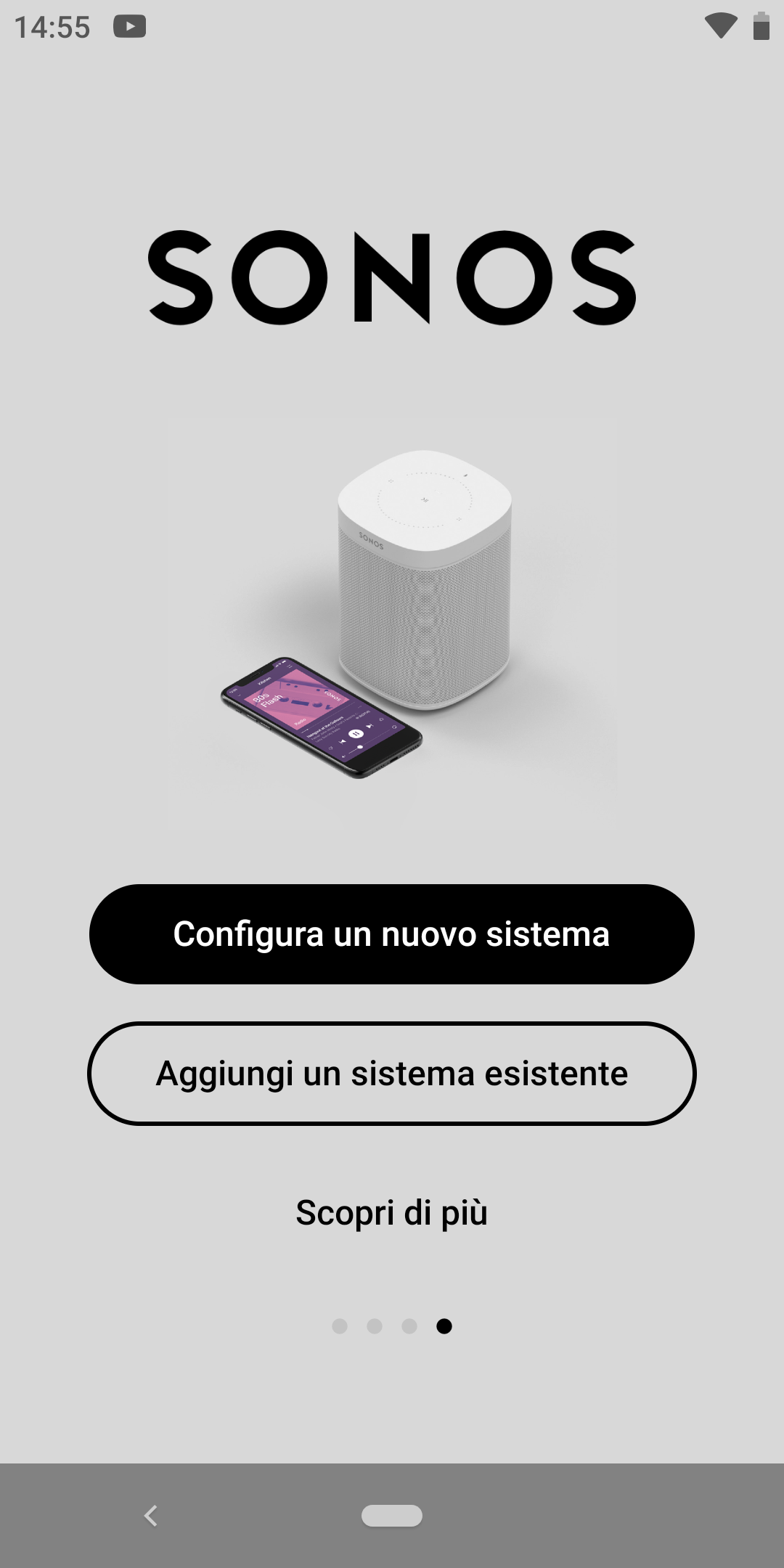Select Aggiungi un sistema esistente
This screenshot has width=784, height=1568.
392,1074
